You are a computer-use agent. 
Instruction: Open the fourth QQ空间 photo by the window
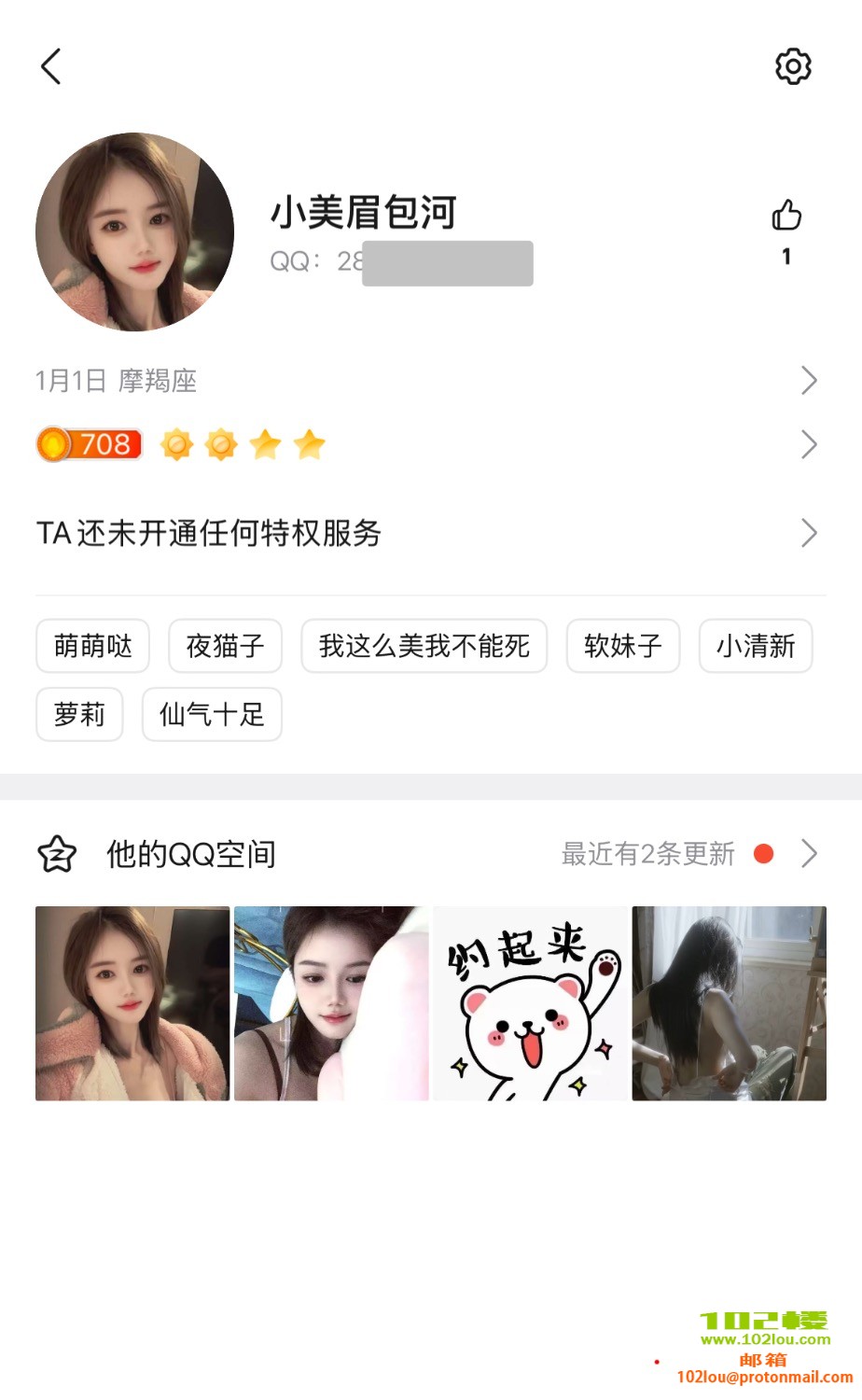pos(730,1003)
